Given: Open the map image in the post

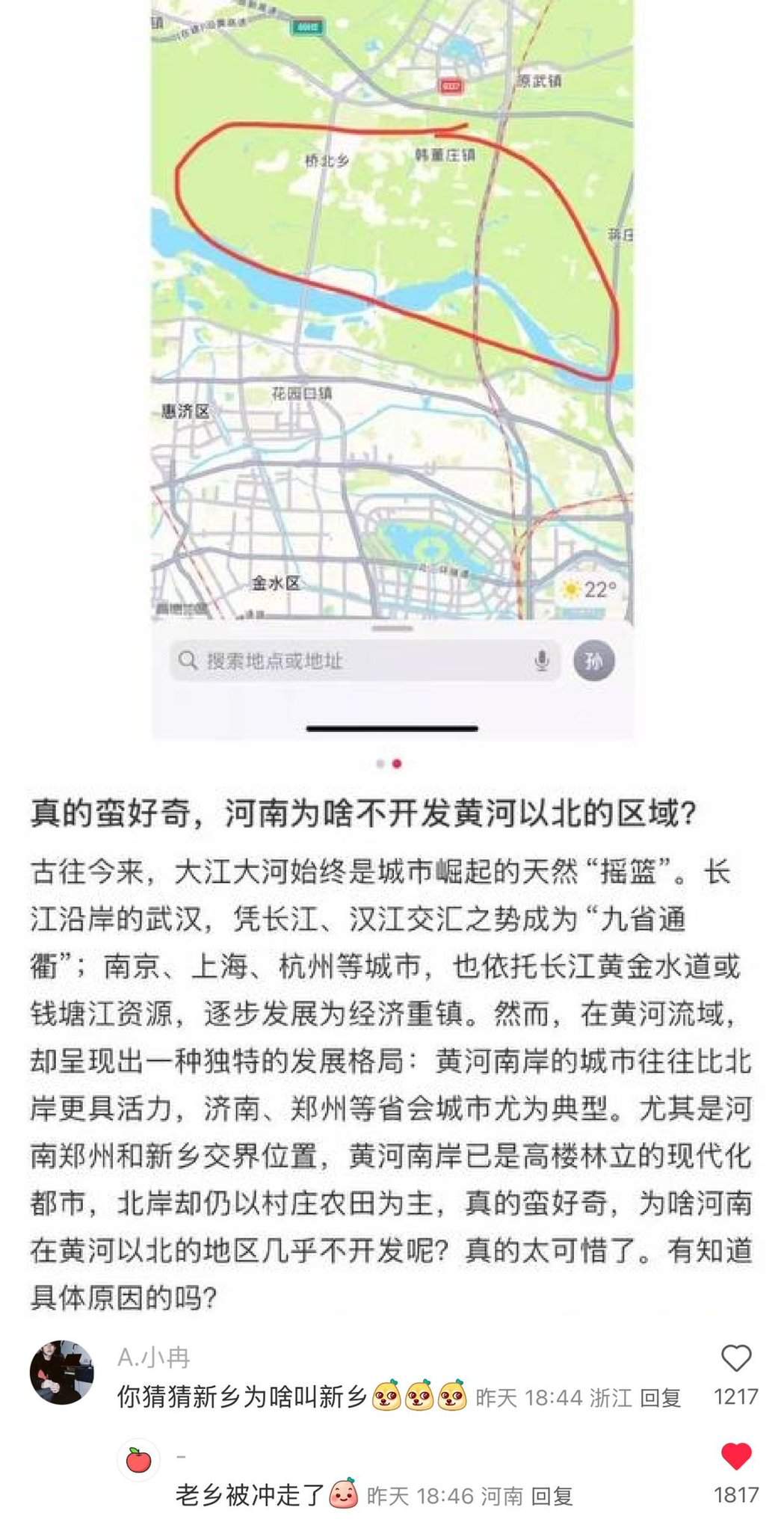Looking at the screenshot, I should point(392,369).
